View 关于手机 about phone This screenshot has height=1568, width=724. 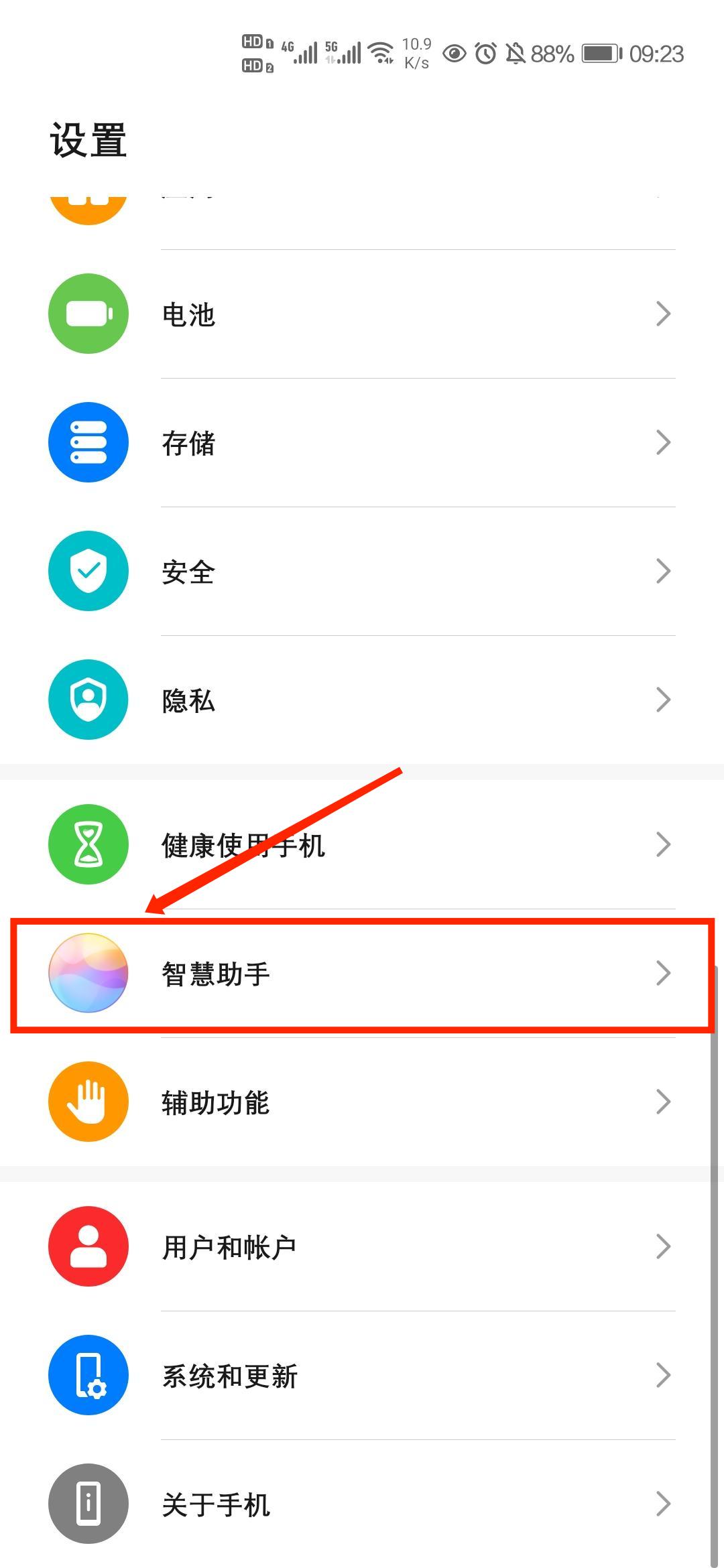click(x=362, y=1504)
